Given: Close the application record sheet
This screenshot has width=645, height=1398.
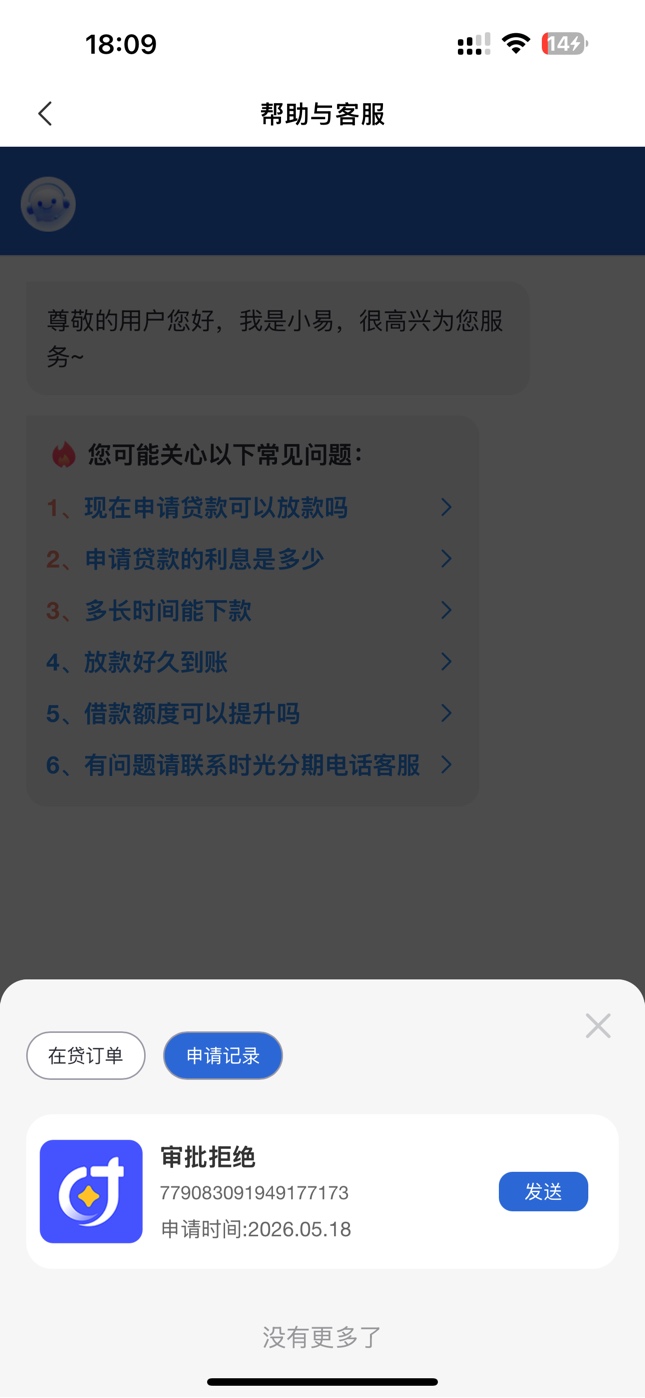Looking at the screenshot, I should click(x=598, y=1025).
